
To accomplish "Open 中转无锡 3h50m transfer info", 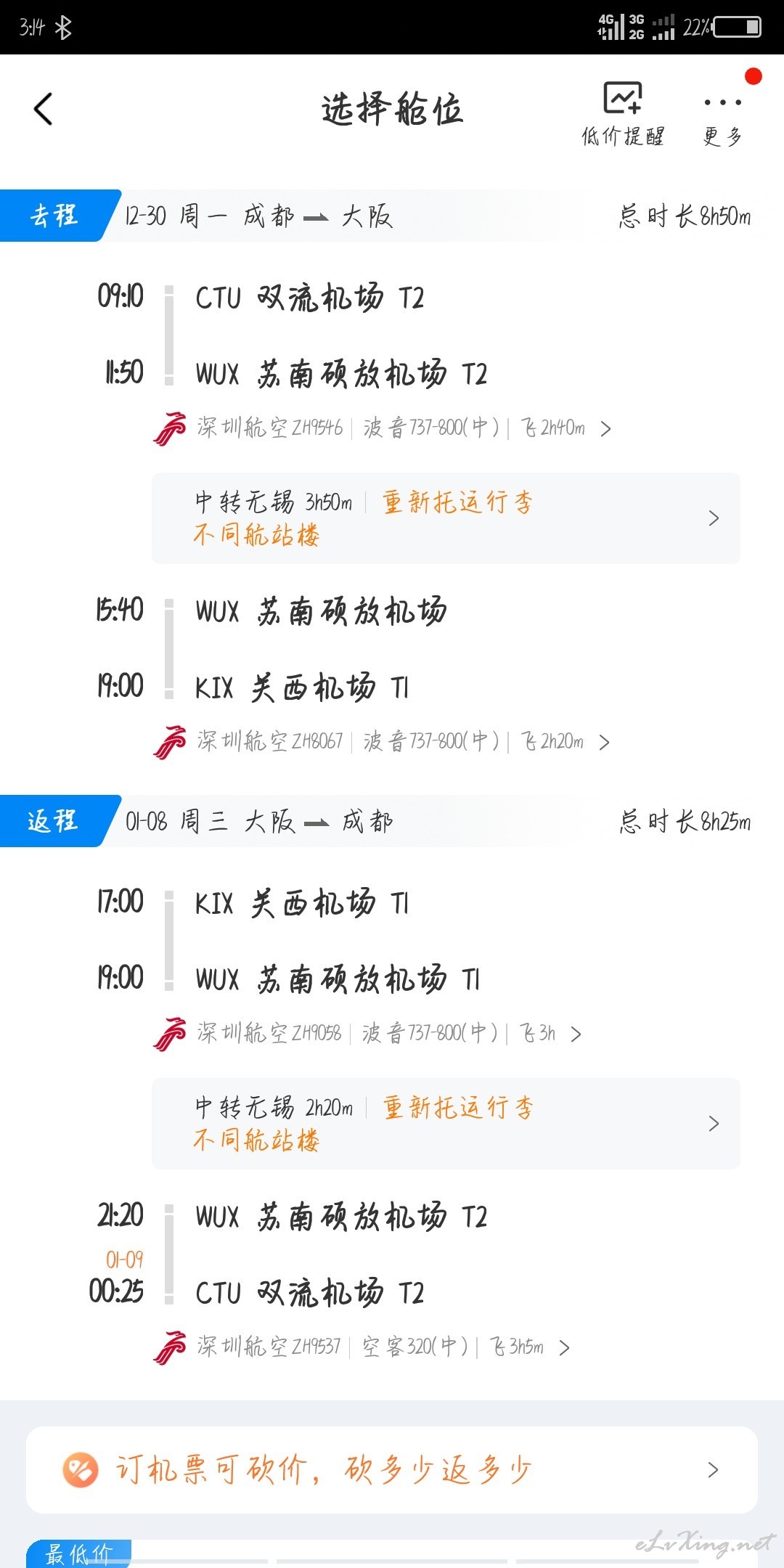I will [x=446, y=518].
